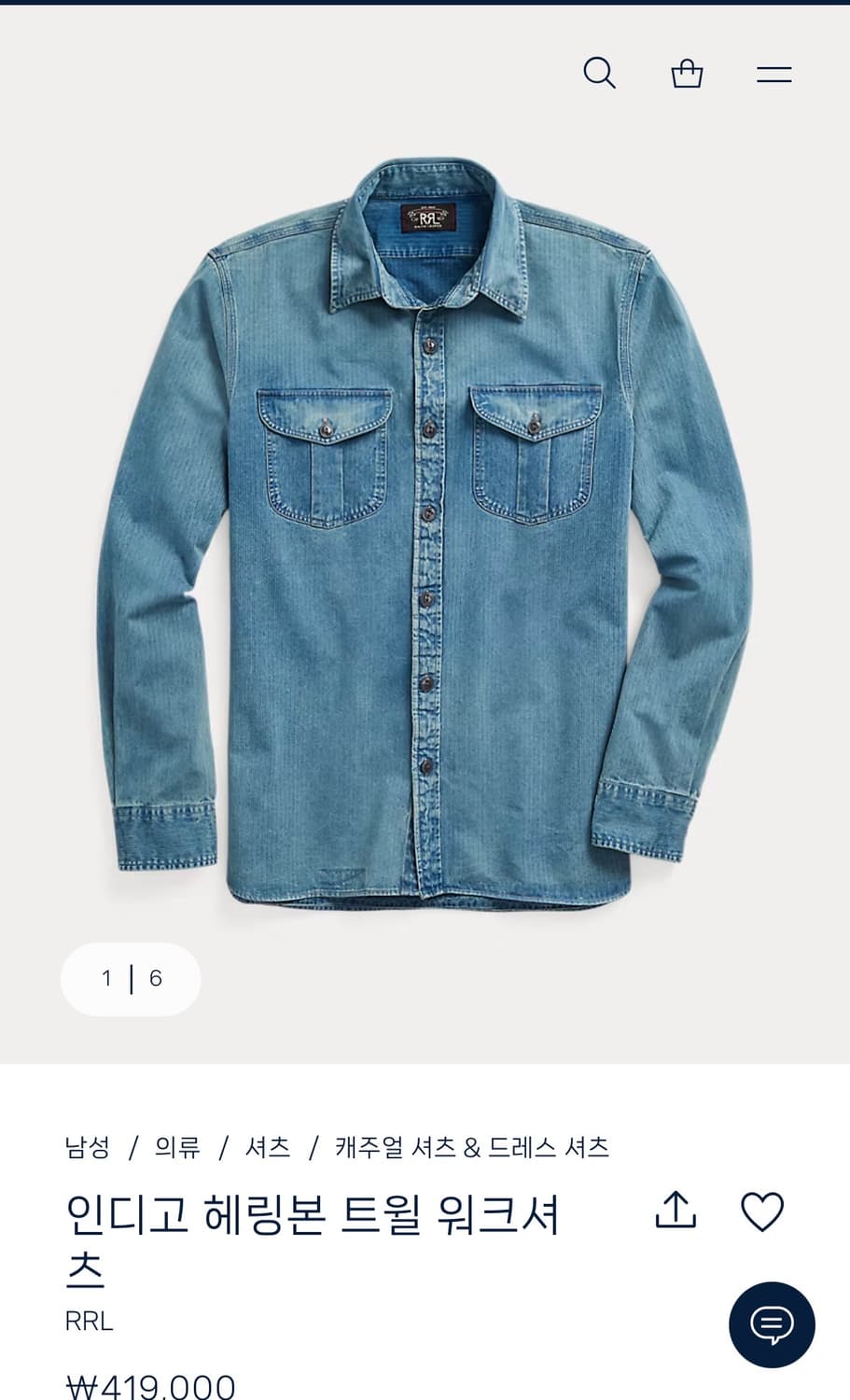Image resolution: width=850 pixels, height=1400 pixels.
Task: Toggle the product into your wishlist
Action: point(762,1211)
